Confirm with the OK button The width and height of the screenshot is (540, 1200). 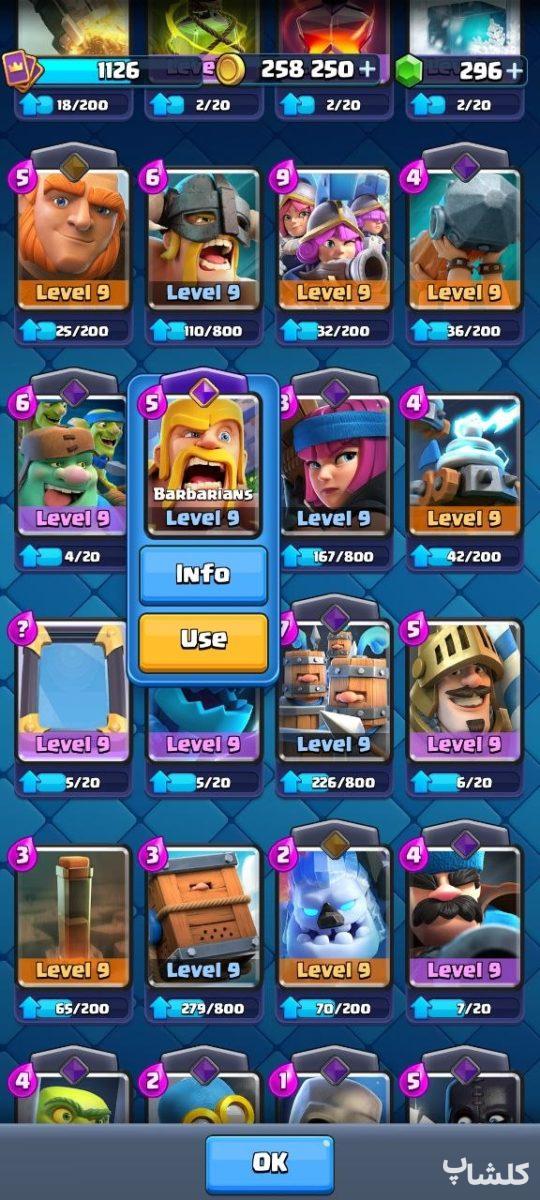point(270,1163)
